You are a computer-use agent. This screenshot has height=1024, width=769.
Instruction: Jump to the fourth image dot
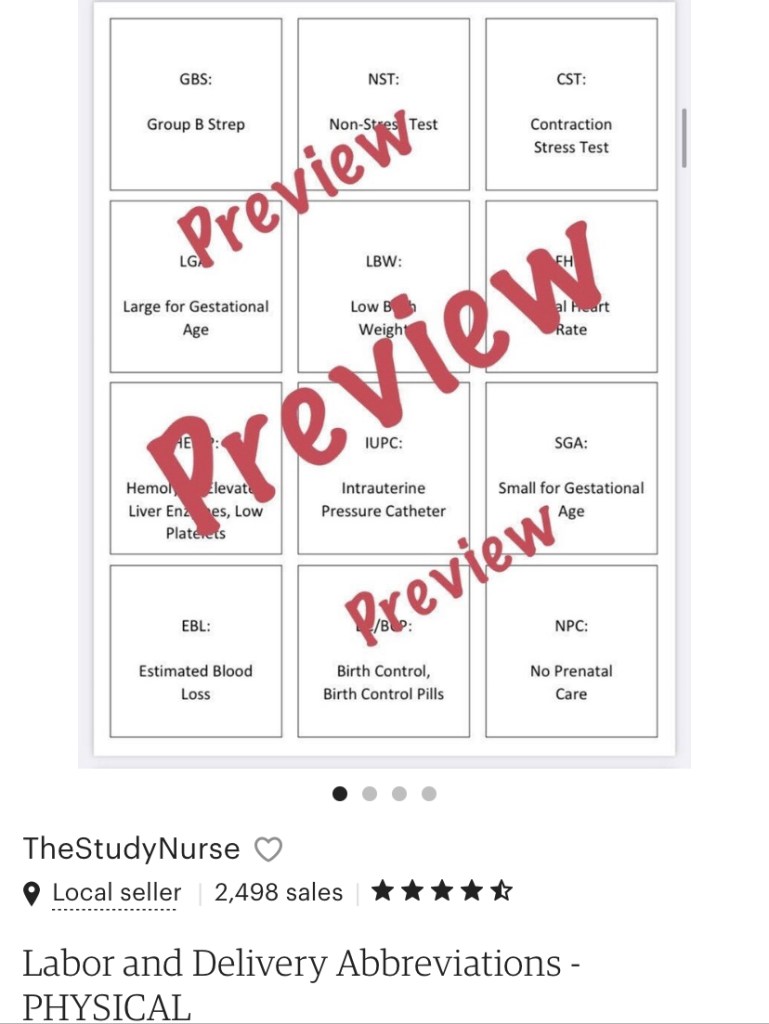coord(429,794)
